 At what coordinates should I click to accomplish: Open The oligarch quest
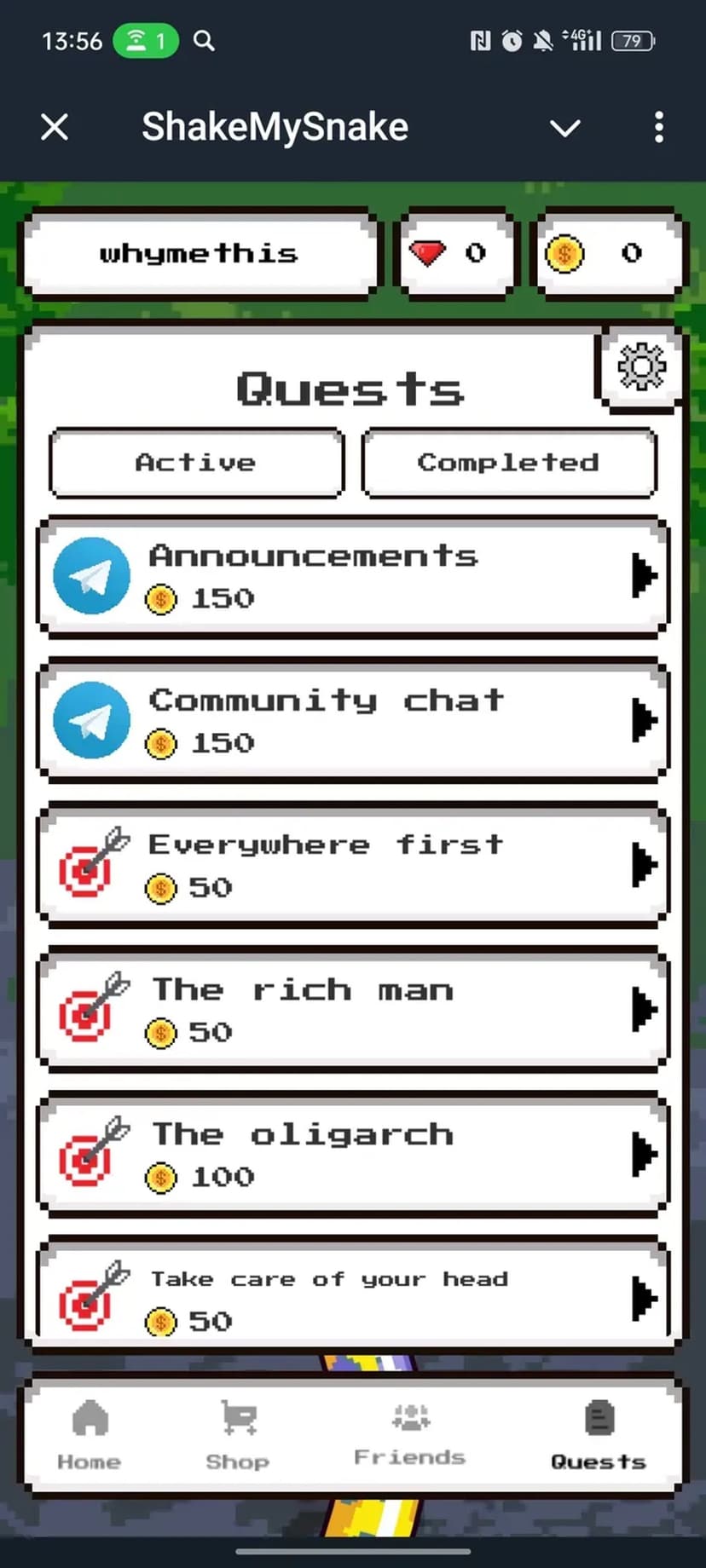click(353, 1155)
